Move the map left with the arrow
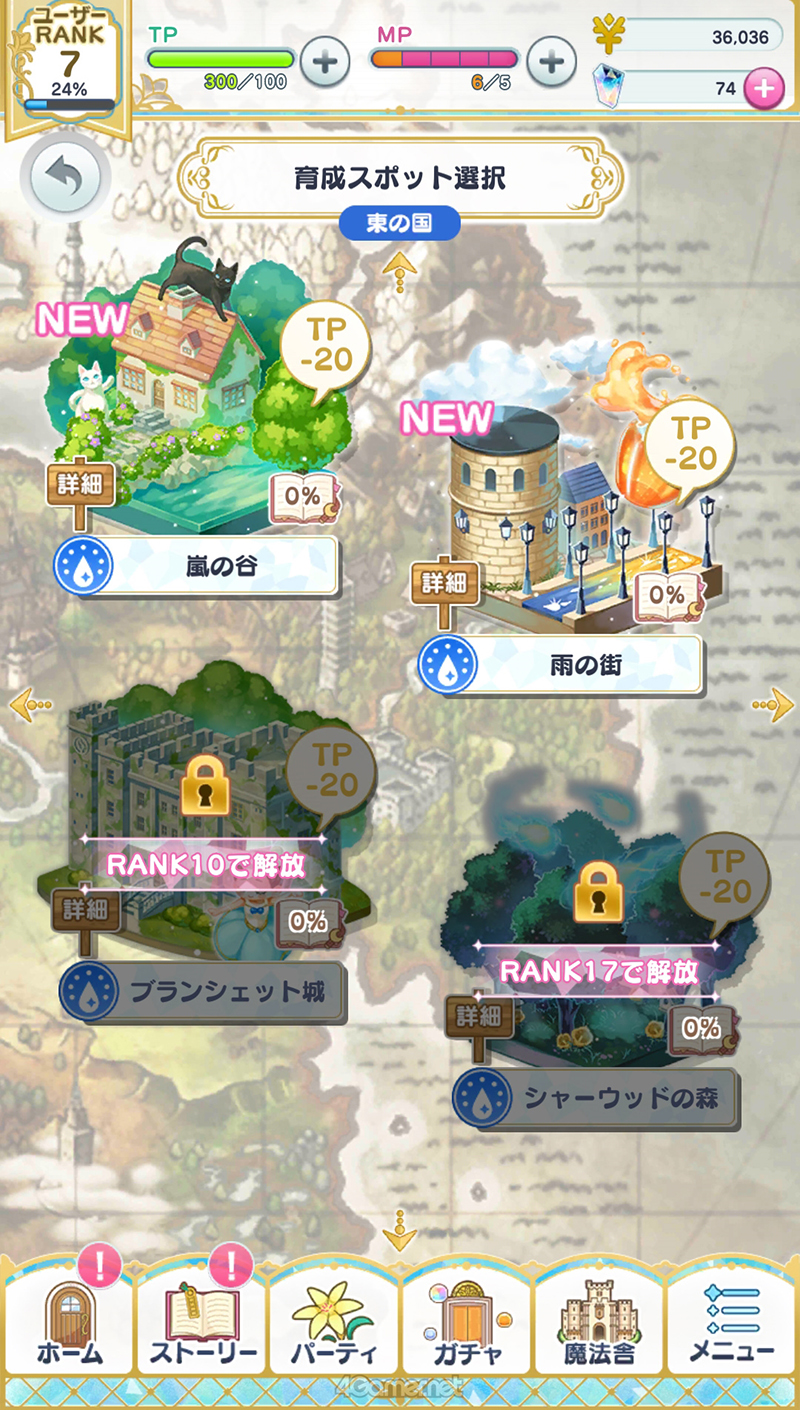This screenshot has height=1410, width=800. 28,707
